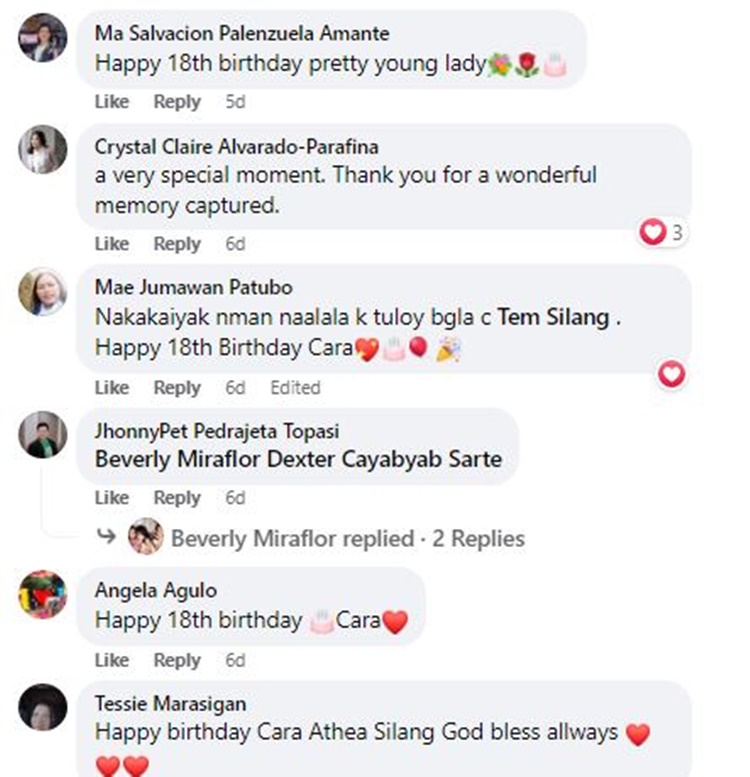Like Crystal Claire Alvarado-Parafina's comment
The image size is (750, 777).
[x=112, y=244]
